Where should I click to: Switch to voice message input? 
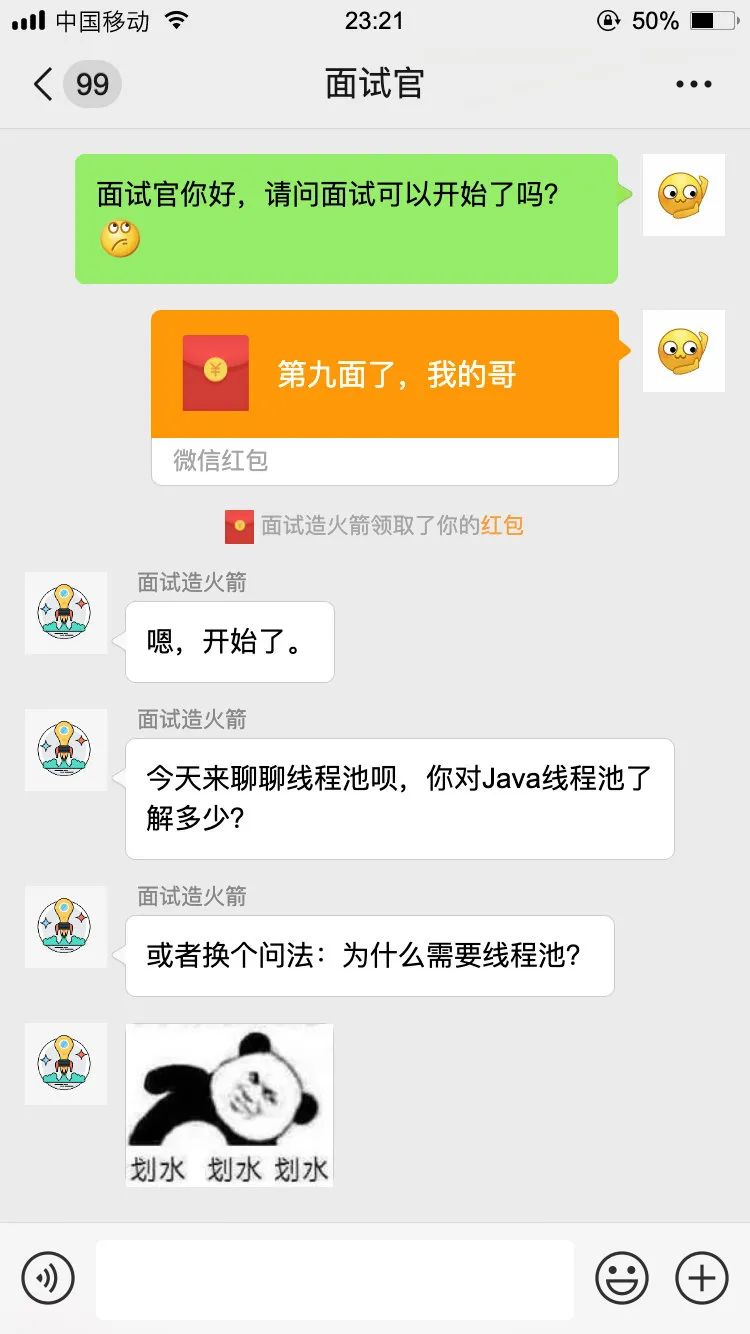48,1277
